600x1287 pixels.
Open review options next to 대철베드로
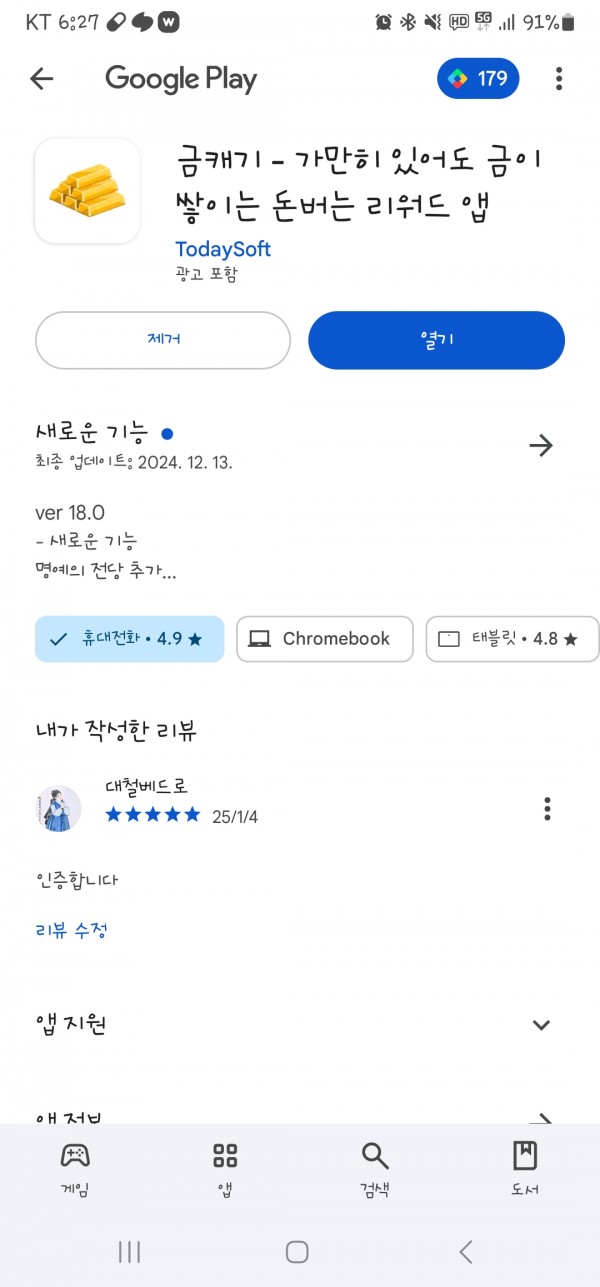click(547, 808)
